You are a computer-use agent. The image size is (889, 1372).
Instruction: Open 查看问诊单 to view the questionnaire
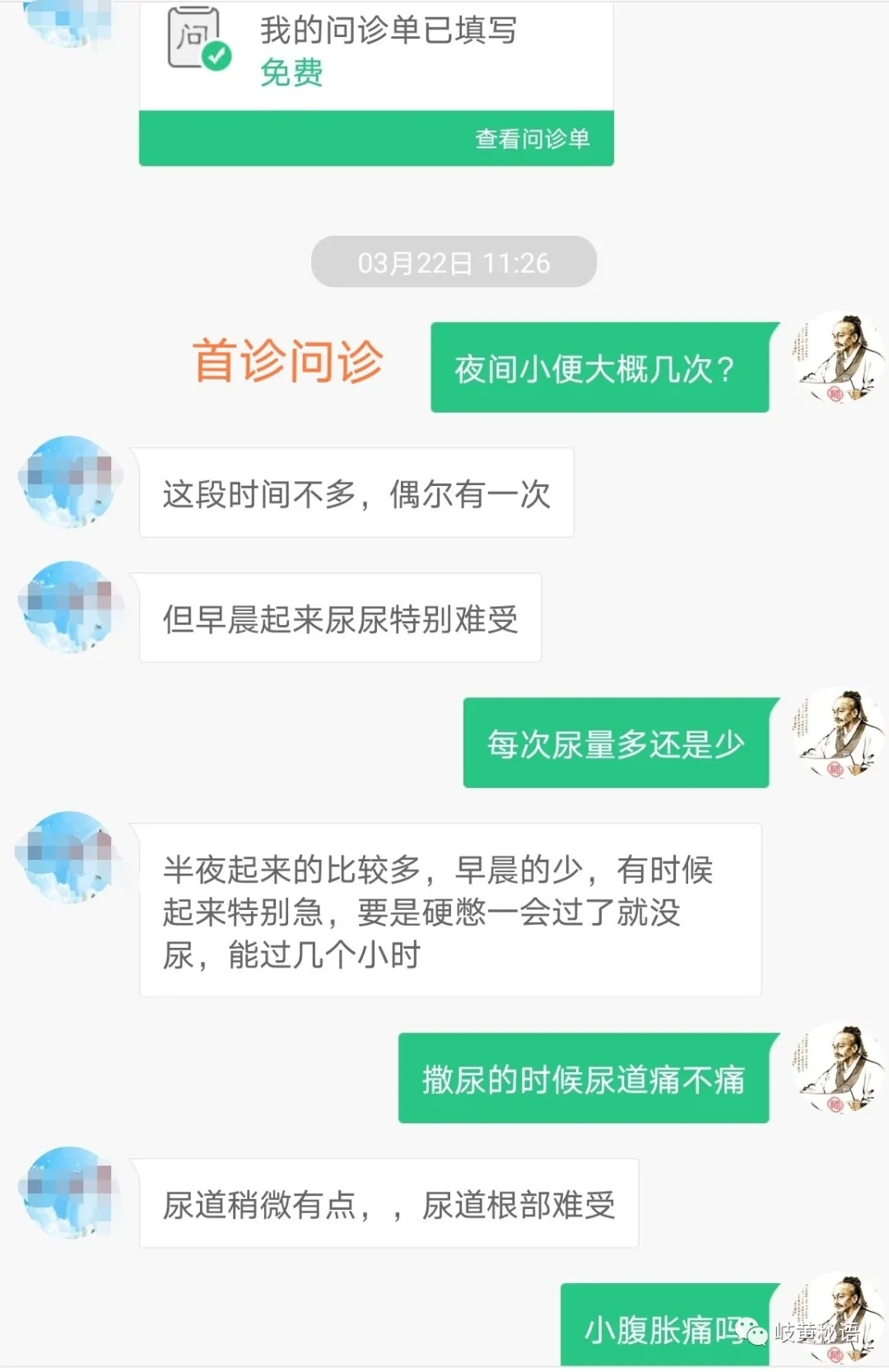[532, 138]
